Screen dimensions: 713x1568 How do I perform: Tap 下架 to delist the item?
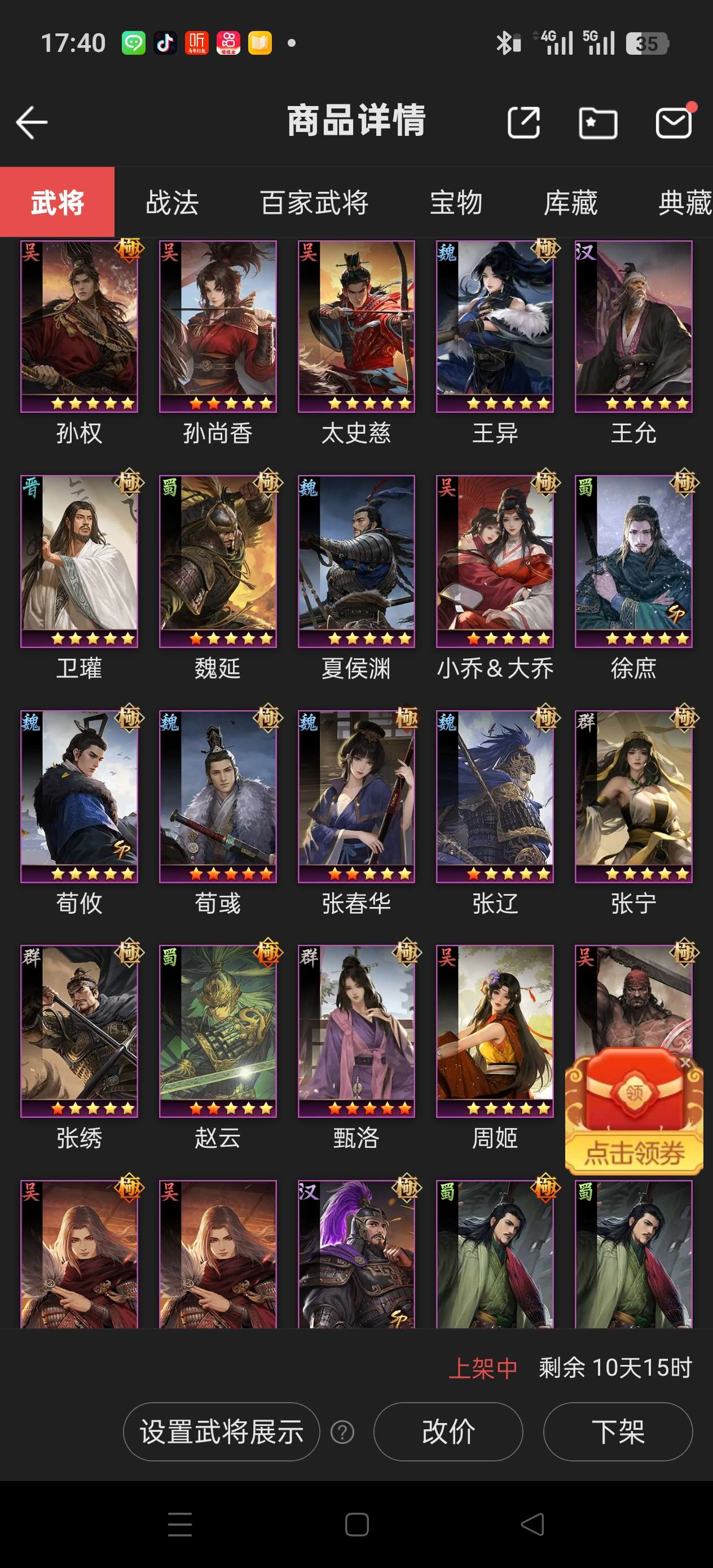click(x=618, y=1432)
